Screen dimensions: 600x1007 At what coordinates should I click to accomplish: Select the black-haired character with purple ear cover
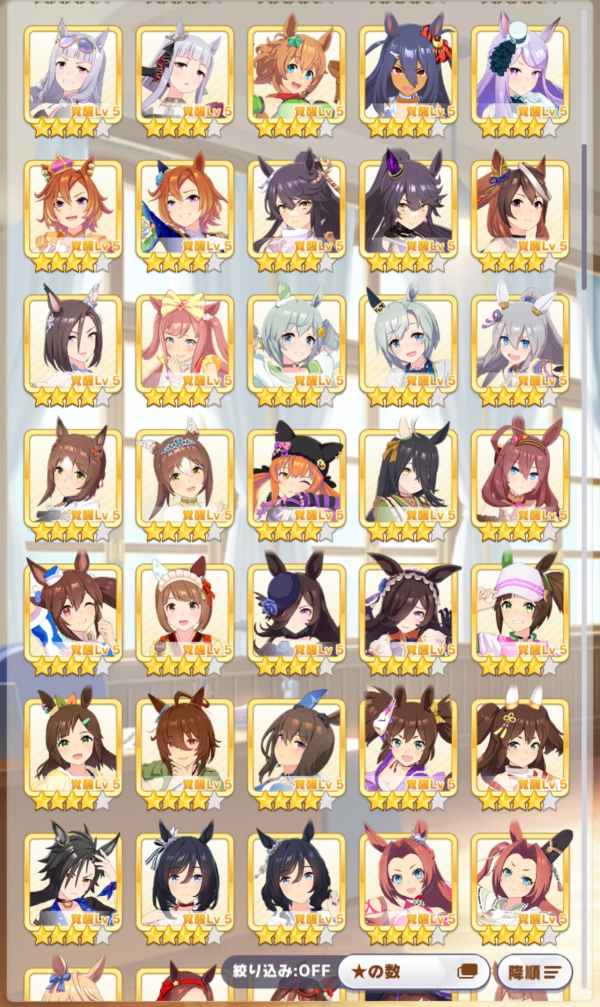tap(408, 209)
